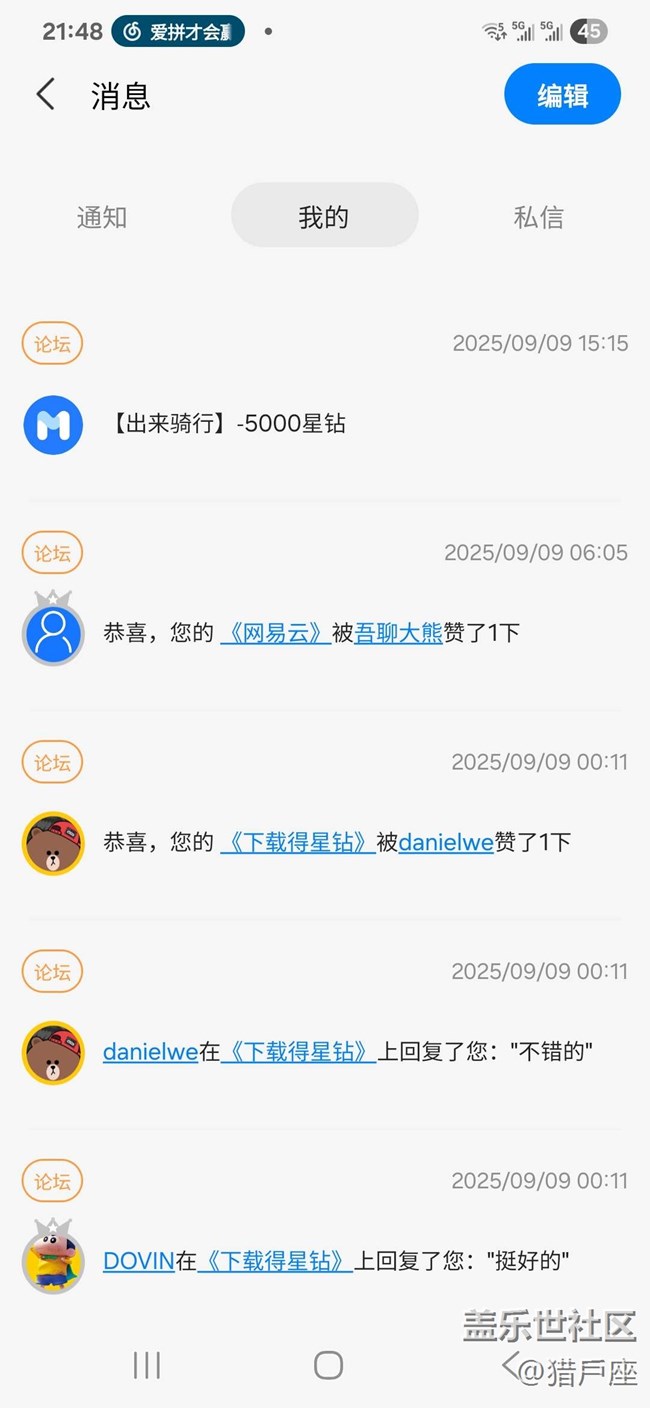650x1408 pixels.
Task: Tap the 编辑 button
Action: coord(562,95)
